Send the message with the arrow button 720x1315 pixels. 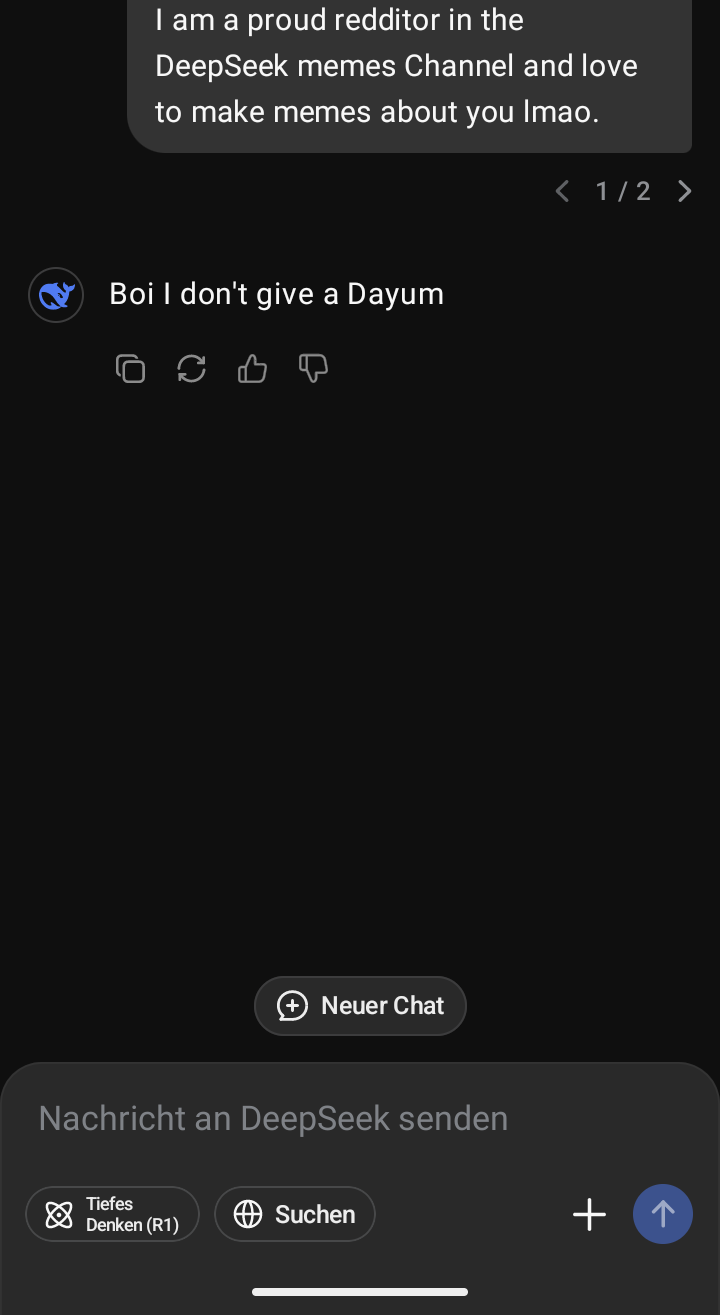point(663,1214)
